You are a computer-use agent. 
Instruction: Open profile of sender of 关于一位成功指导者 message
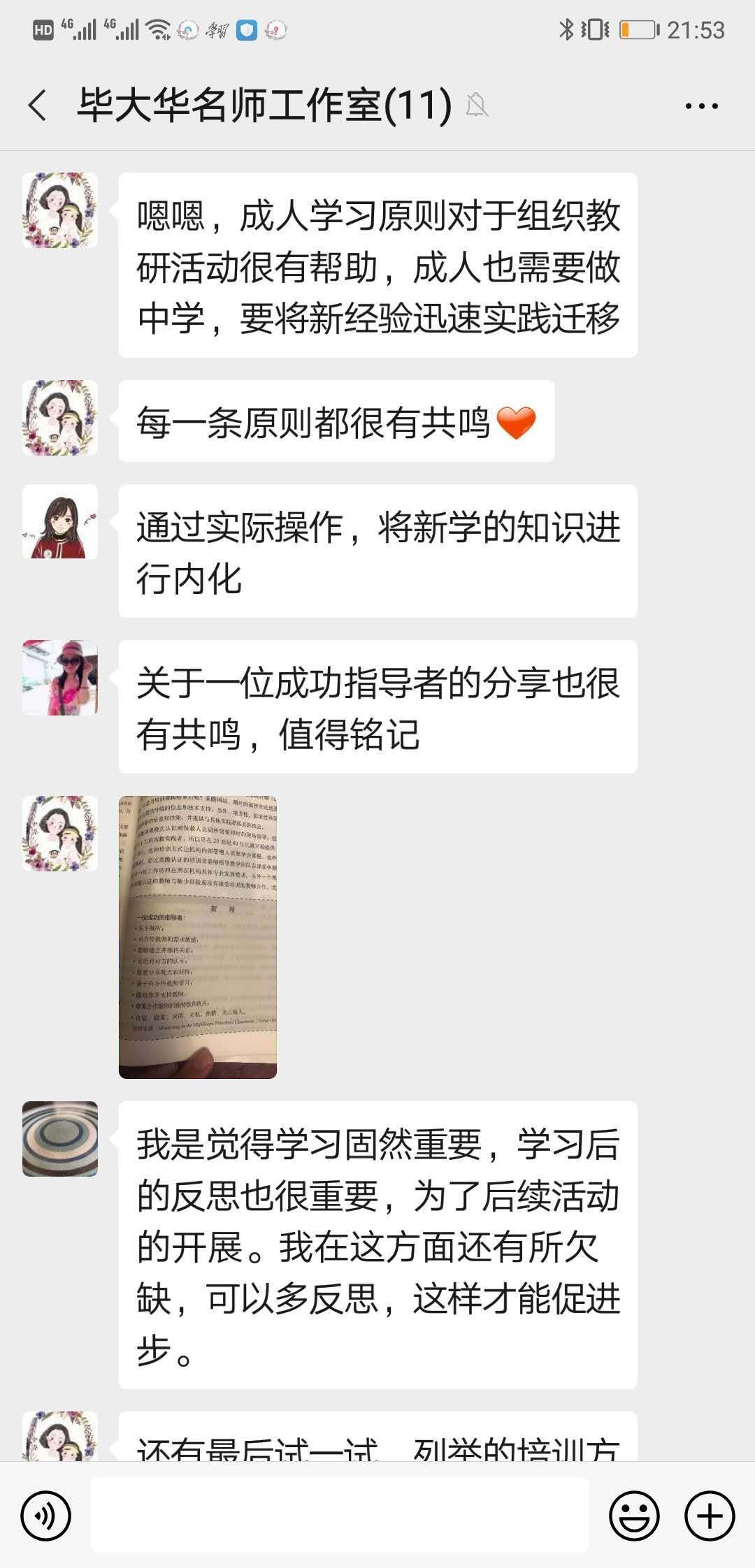pyautogui.click(x=60, y=678)
